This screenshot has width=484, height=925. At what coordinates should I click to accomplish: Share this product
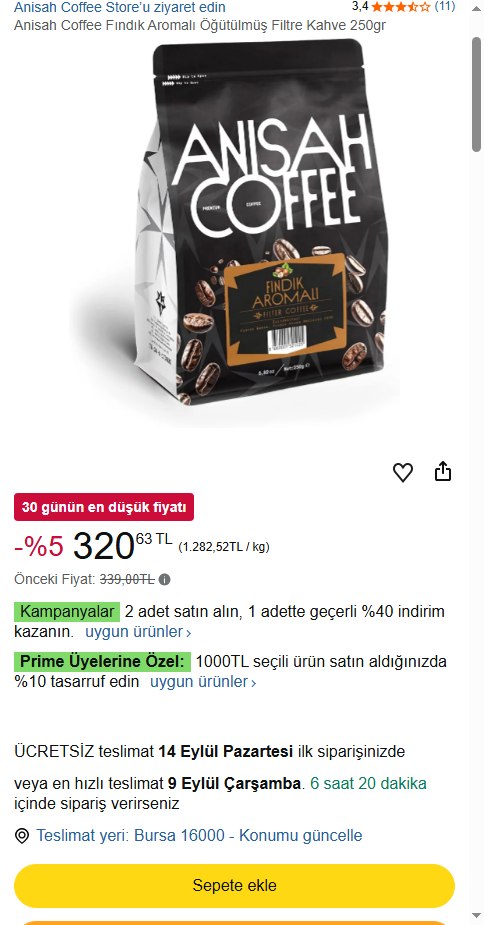pos(443,471)
